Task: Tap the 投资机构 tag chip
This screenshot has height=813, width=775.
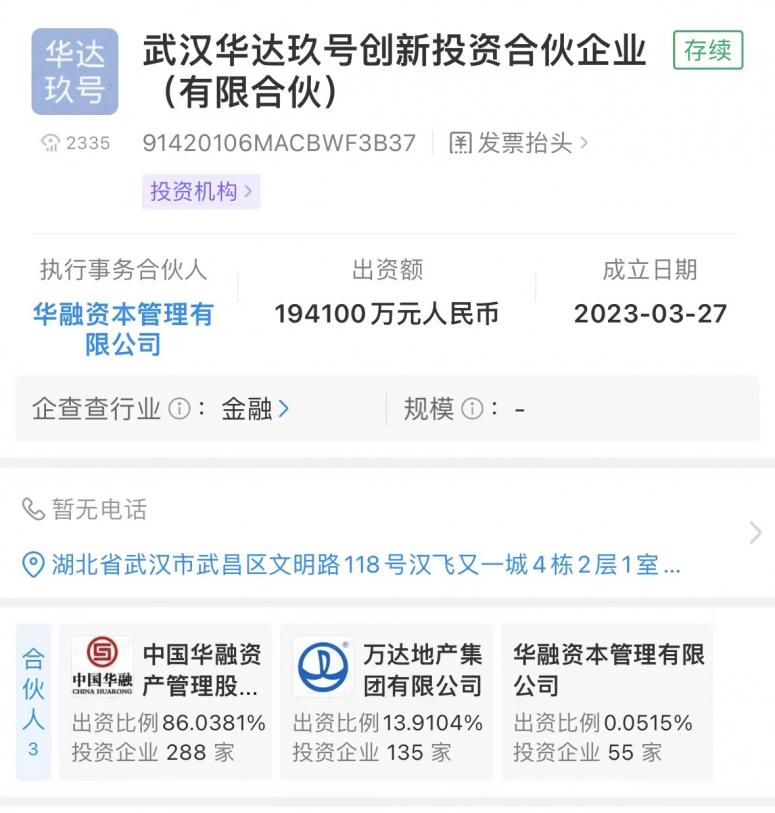Action: point(201,191)
